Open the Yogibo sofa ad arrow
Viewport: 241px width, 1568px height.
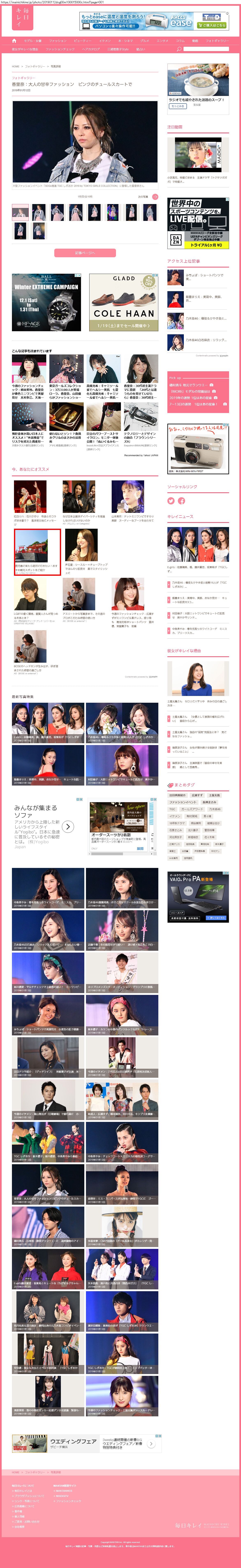pyautogui.click(x=68, y=826)
